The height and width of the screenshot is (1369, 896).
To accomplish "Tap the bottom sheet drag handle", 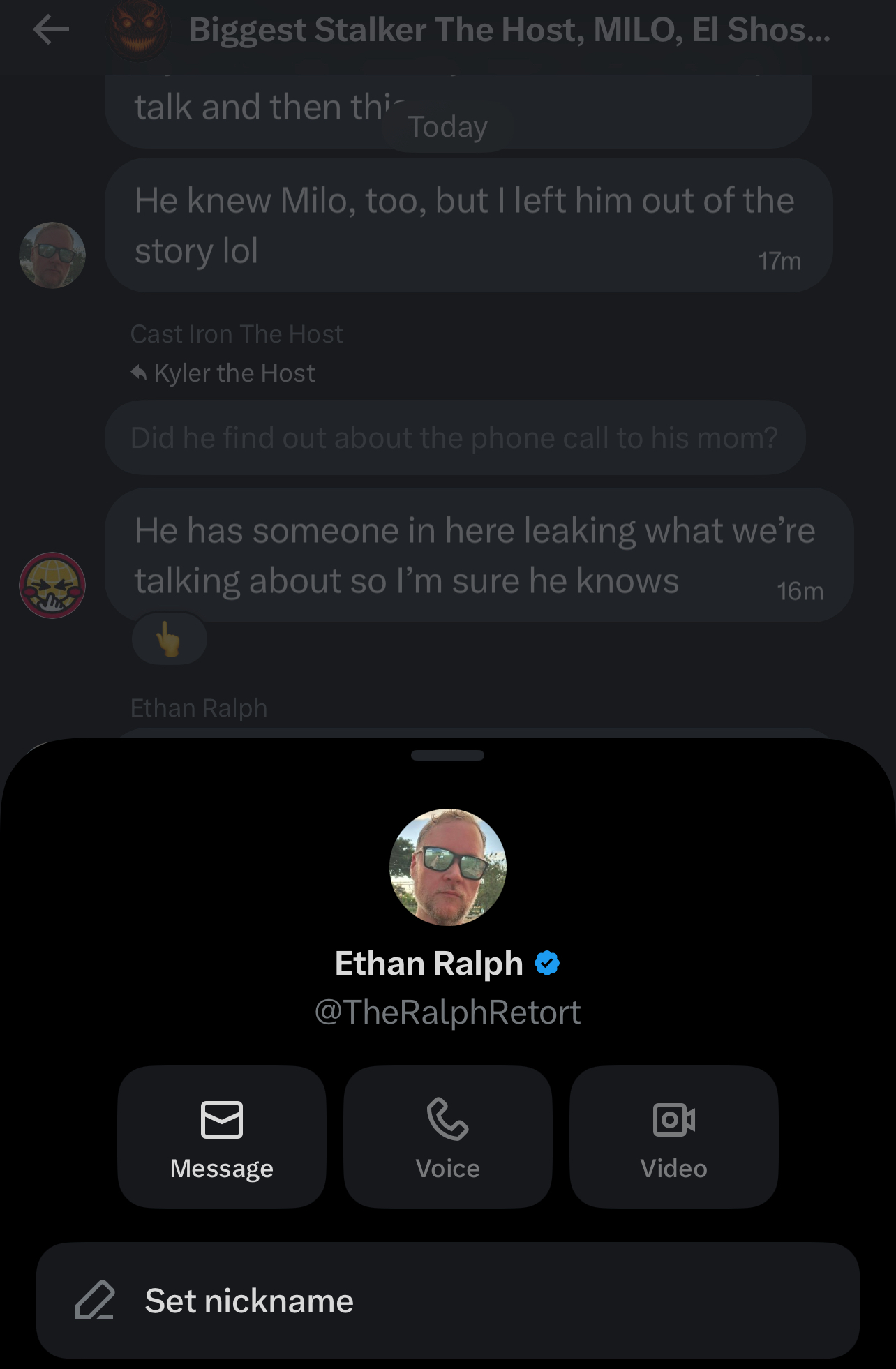I will (x=447, y=755).
